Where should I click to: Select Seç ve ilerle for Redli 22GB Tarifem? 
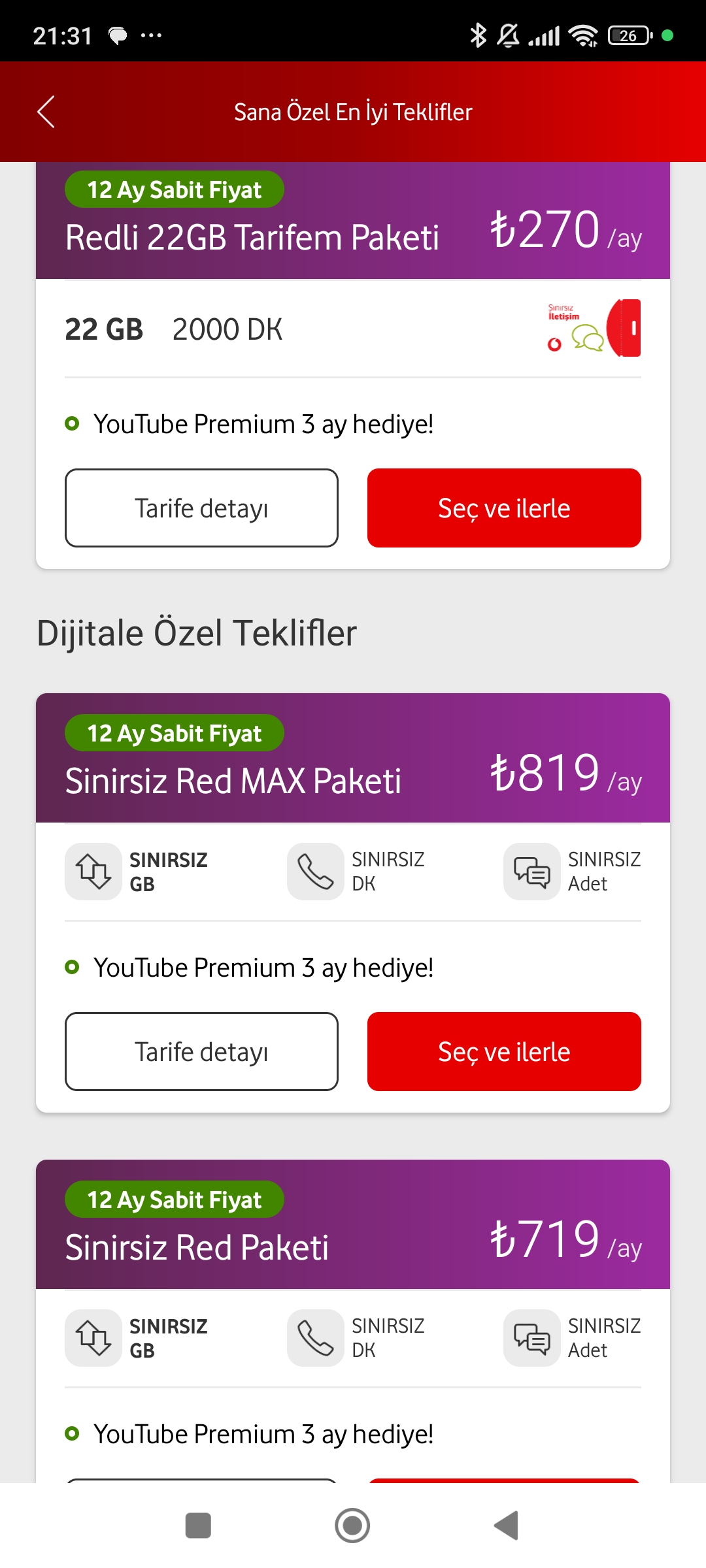[504, 508]
